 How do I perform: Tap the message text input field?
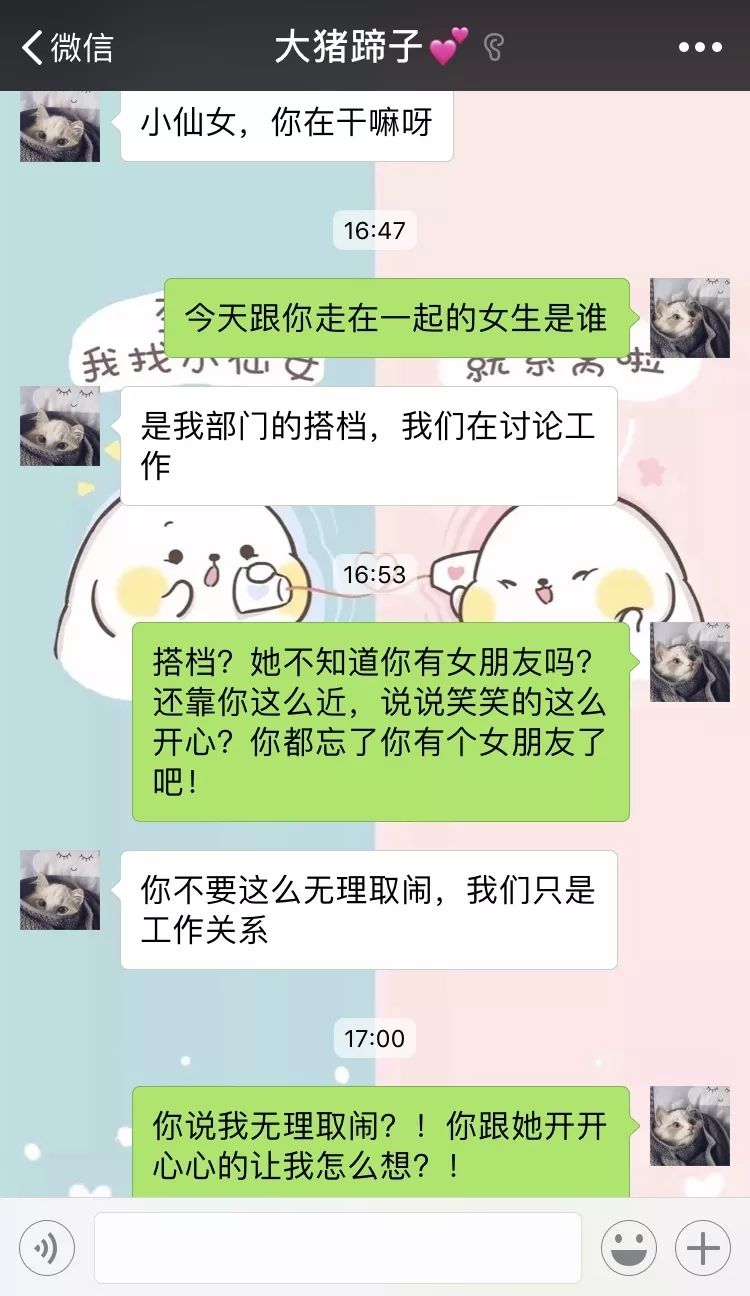(338, 1247)
